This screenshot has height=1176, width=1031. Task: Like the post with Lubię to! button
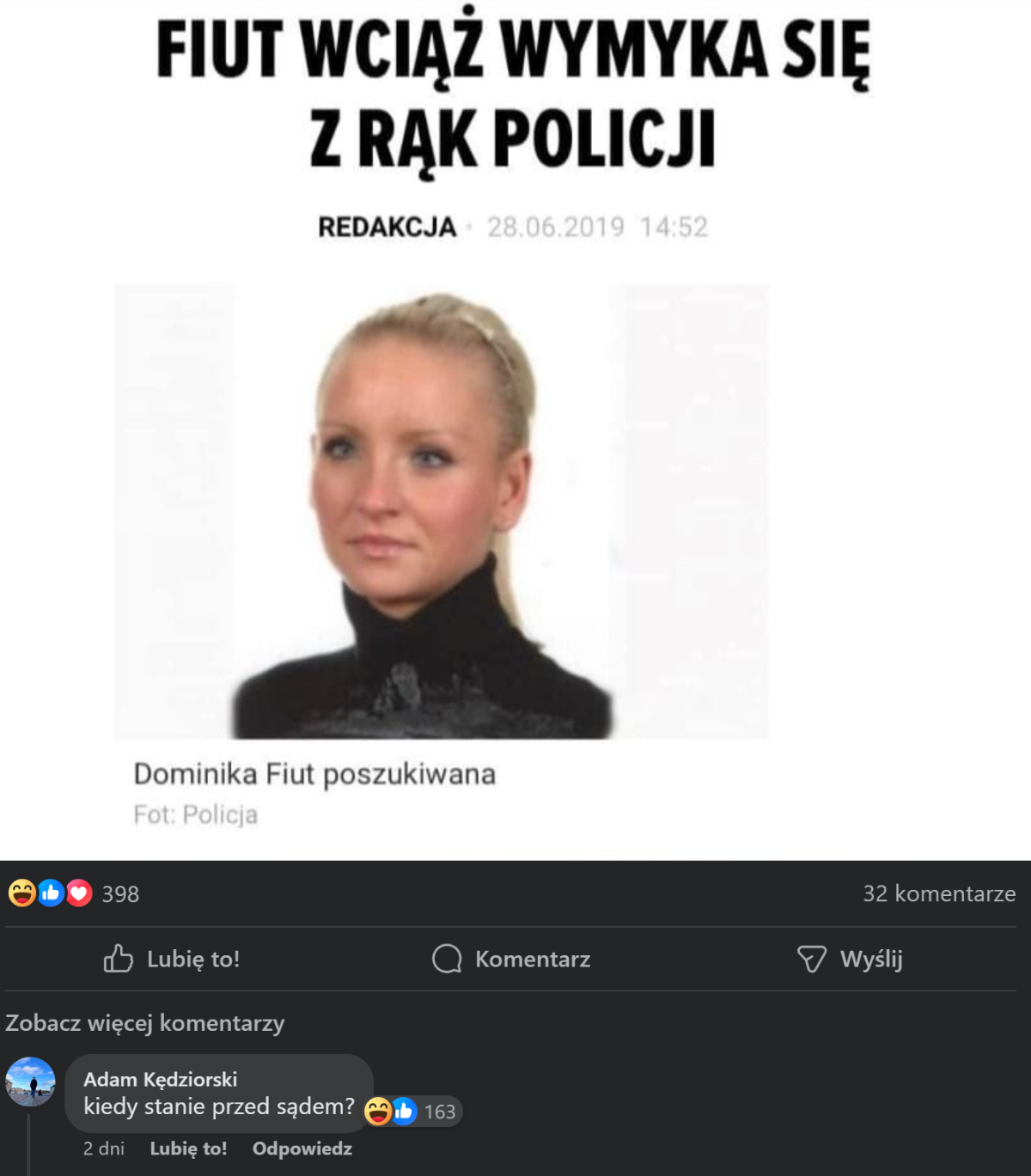click(x=172, y=959)
